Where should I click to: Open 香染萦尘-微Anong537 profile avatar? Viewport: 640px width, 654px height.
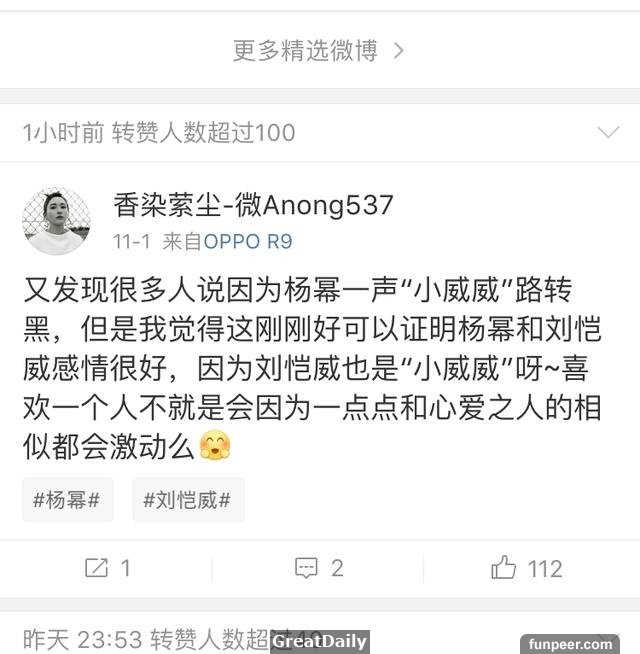click(x=56, y=220)
